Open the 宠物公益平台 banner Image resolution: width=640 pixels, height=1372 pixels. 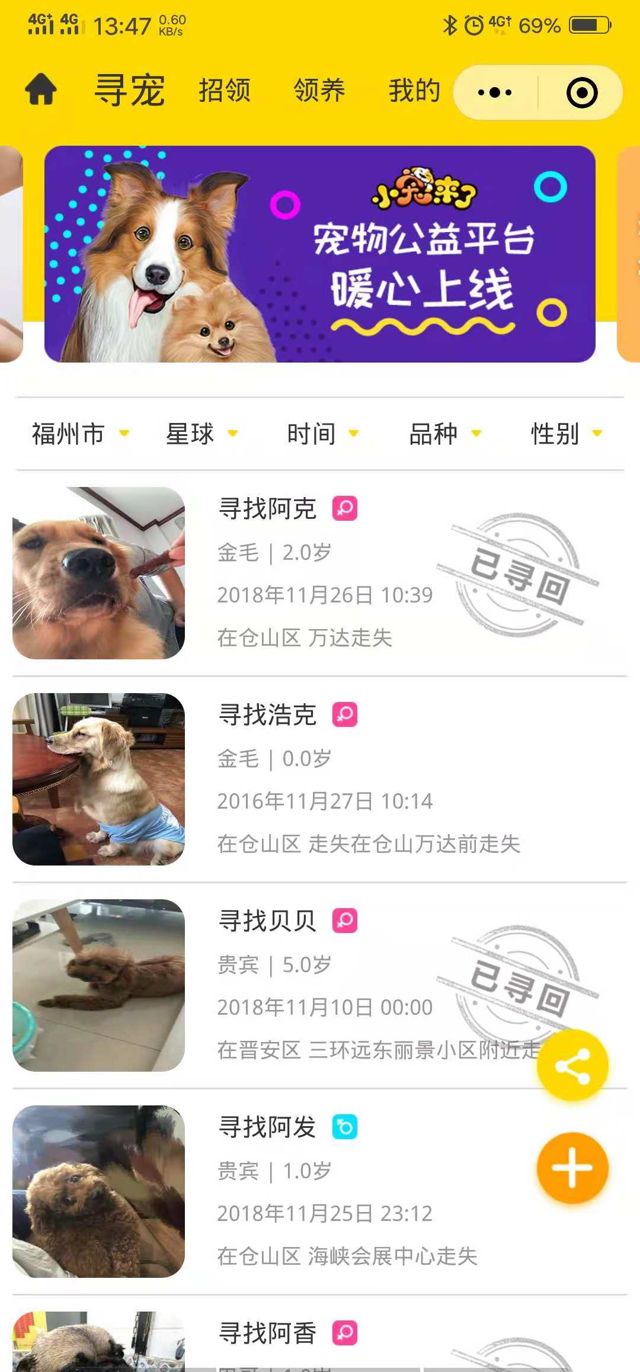point(320,254)
